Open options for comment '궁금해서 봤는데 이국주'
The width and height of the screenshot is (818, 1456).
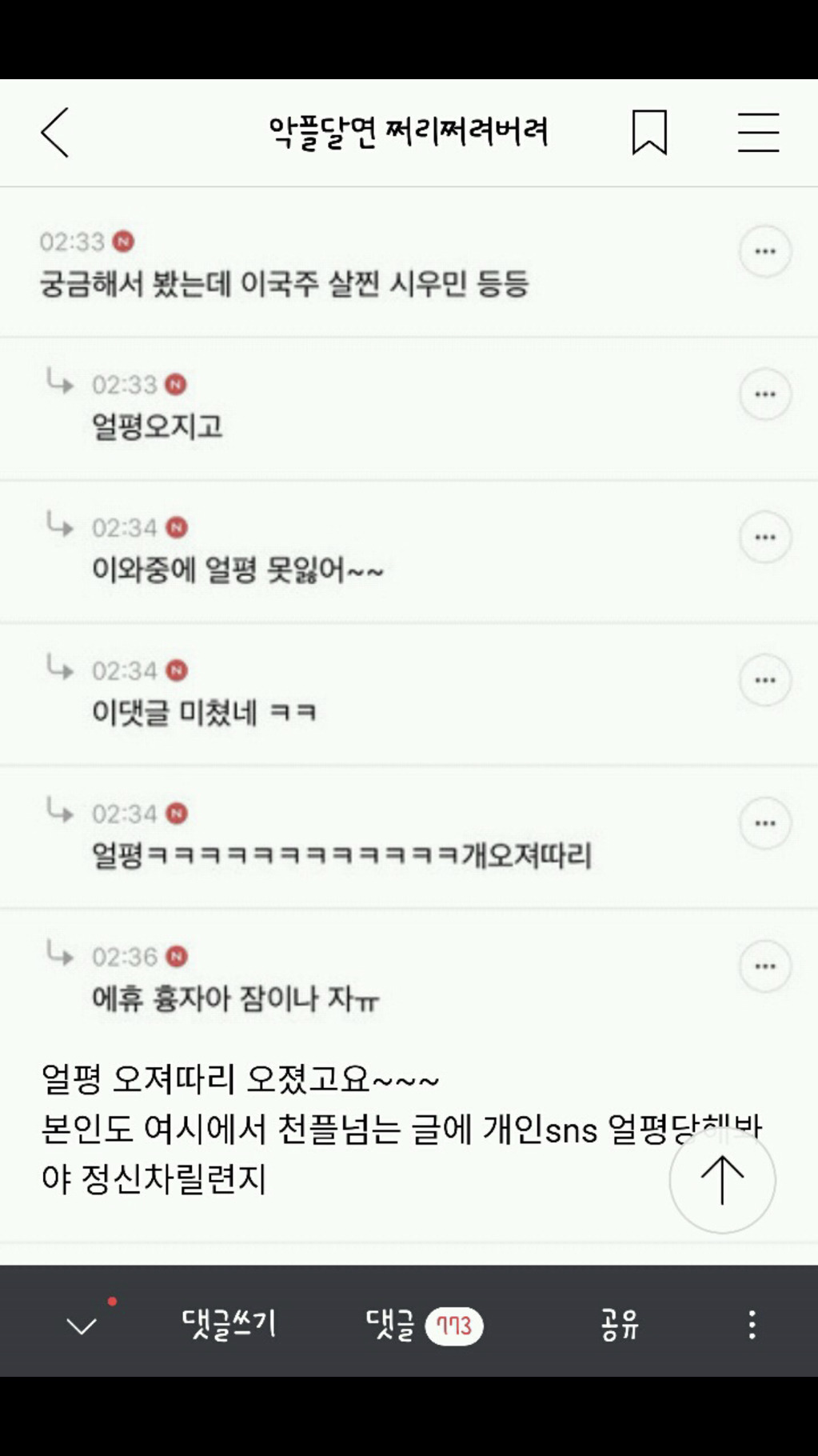point(764,252)
